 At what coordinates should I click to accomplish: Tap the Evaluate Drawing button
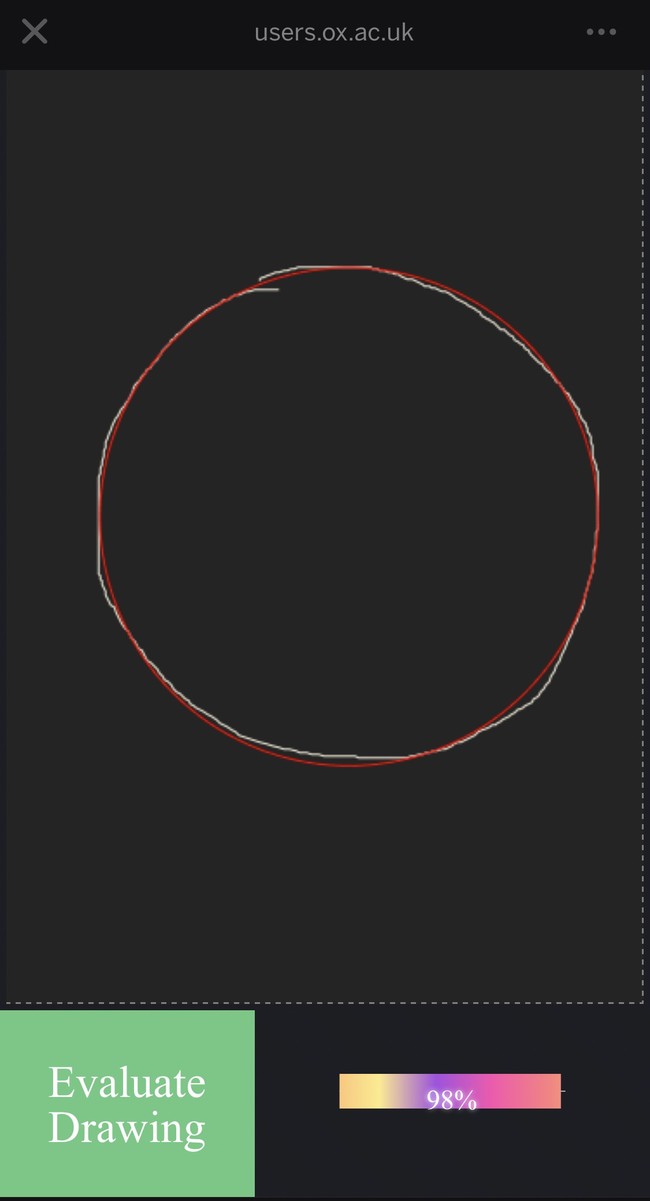click(127, 1103)
